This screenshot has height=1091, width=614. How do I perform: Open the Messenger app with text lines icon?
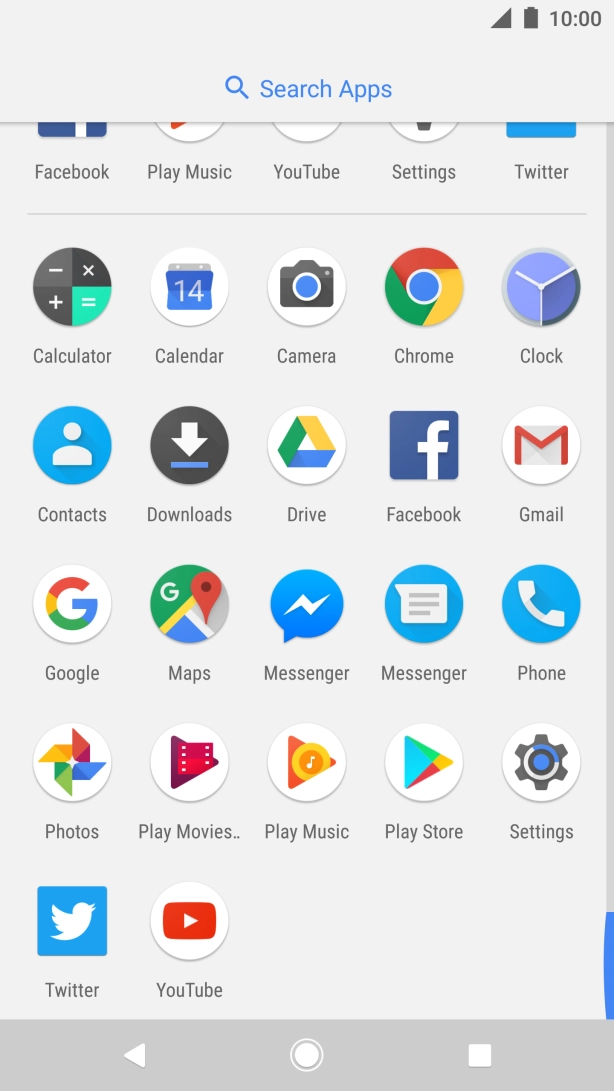click(x=424, y=605)
